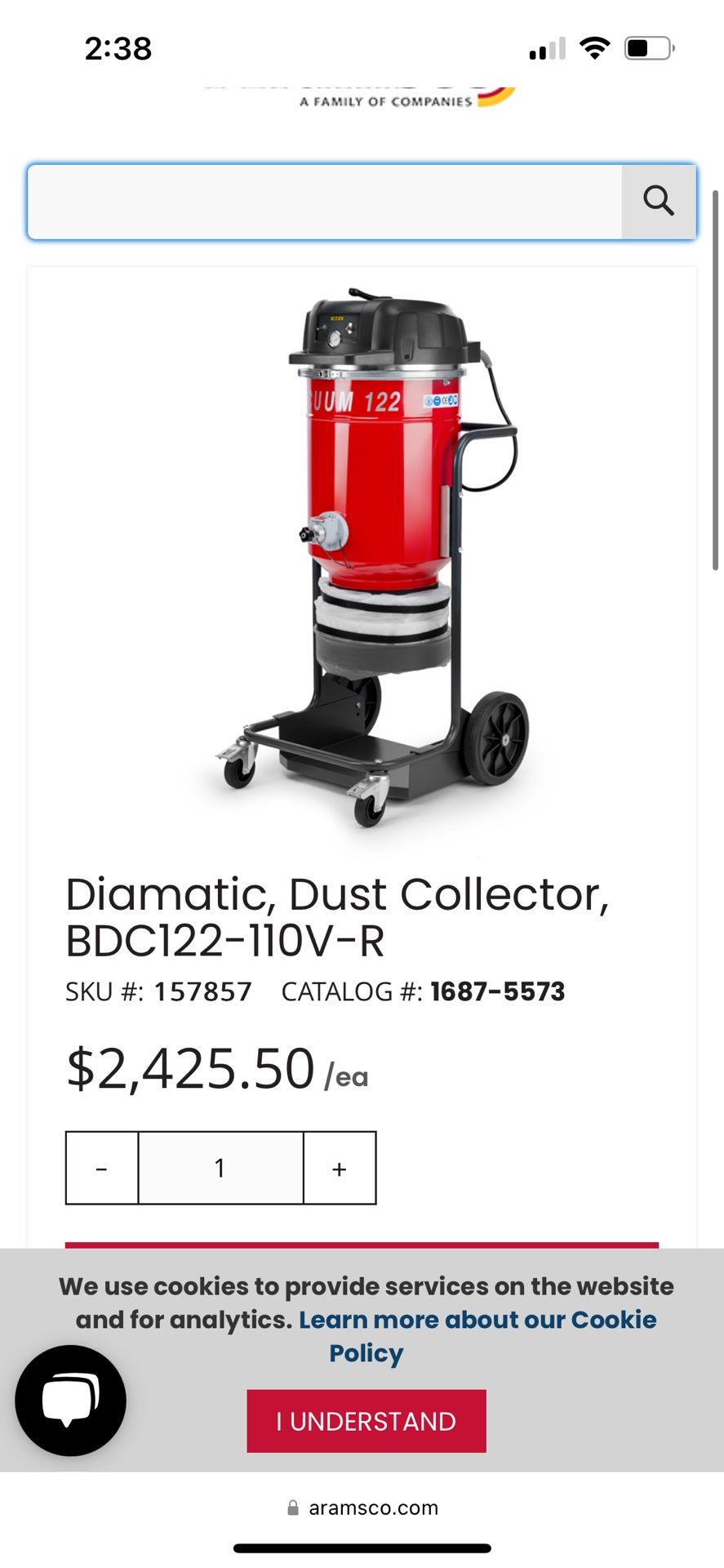Image resolution: width=724 pixels, height=1568 pixels.
Task: Tap the quantity number field
Action: coord(220,1168)
